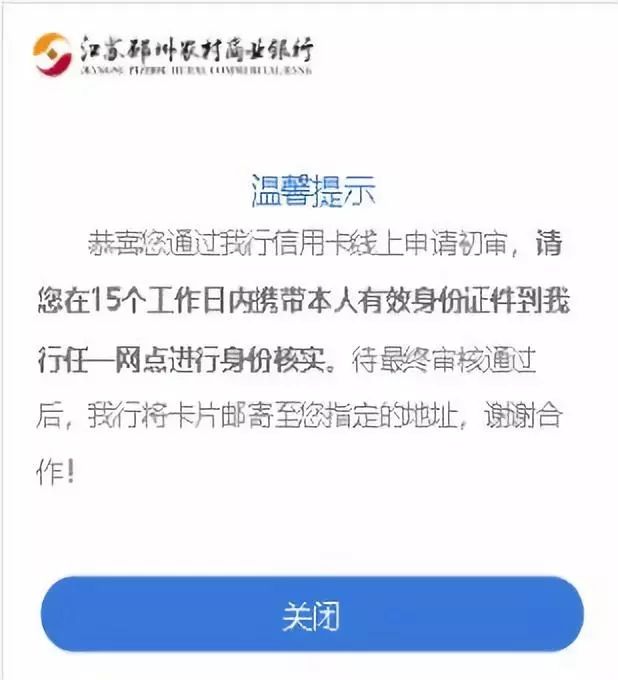This screenshot has width=618, height=680.
Task: Tap the 关闭 button to close notice
Action: (x=310, y=615)
